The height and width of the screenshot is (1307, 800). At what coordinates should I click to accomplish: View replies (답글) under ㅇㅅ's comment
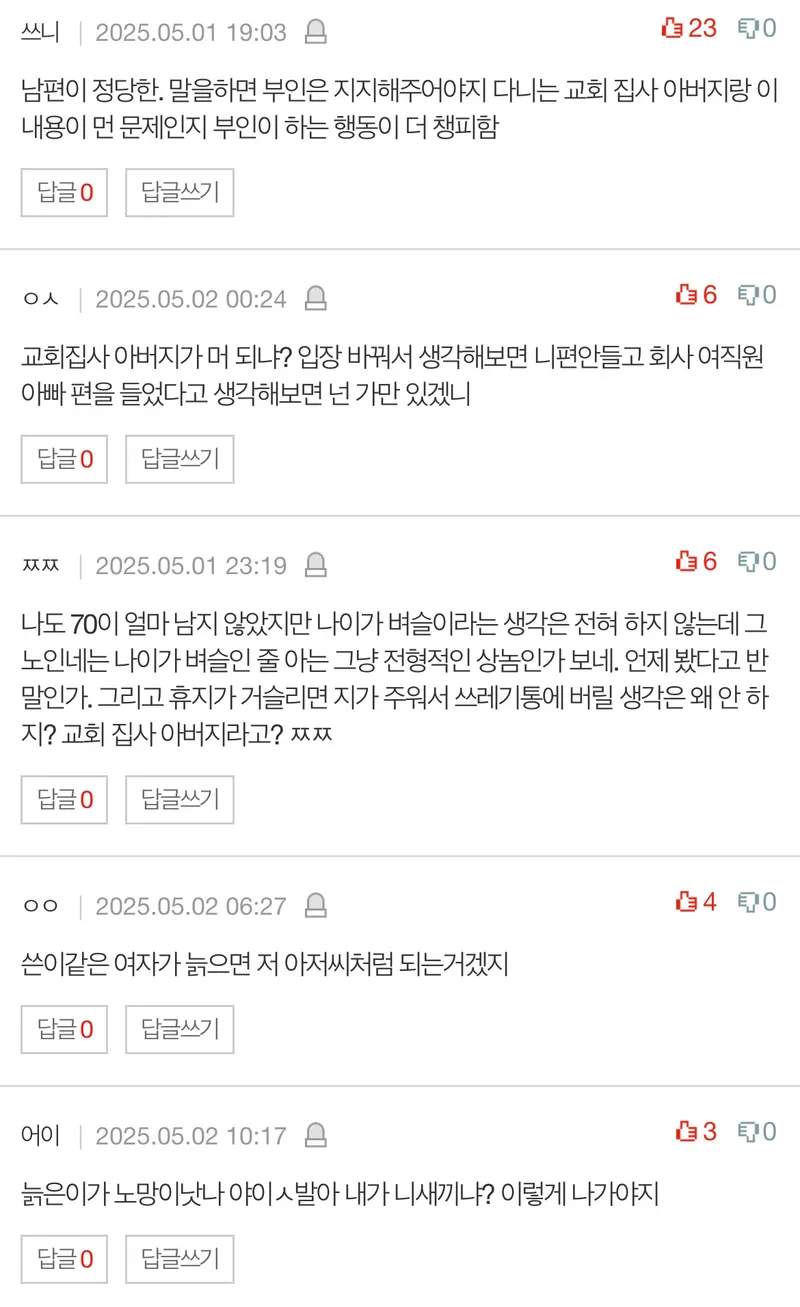(x=65, y=459)
